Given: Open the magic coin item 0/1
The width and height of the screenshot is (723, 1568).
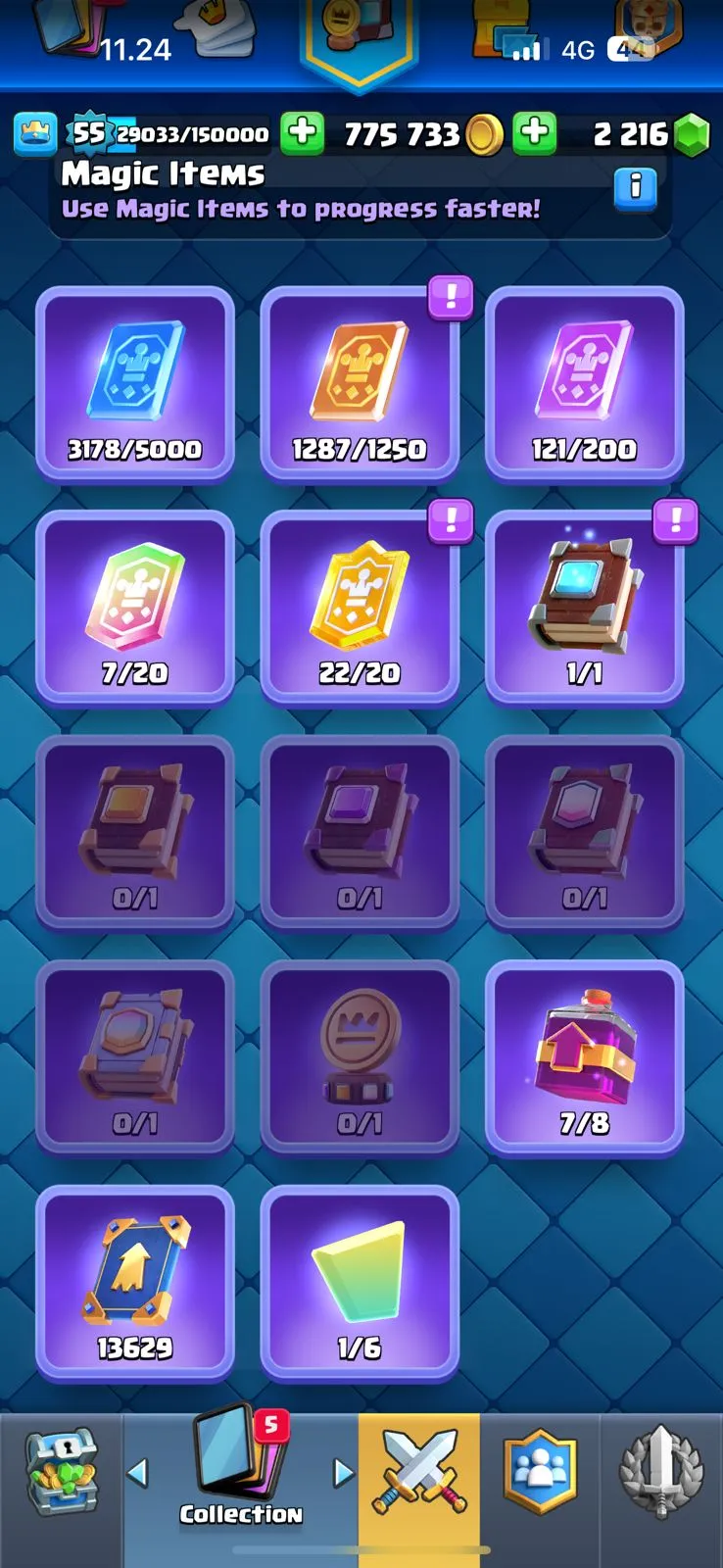Looking at the screenshot, I should tap(360, 1058).
